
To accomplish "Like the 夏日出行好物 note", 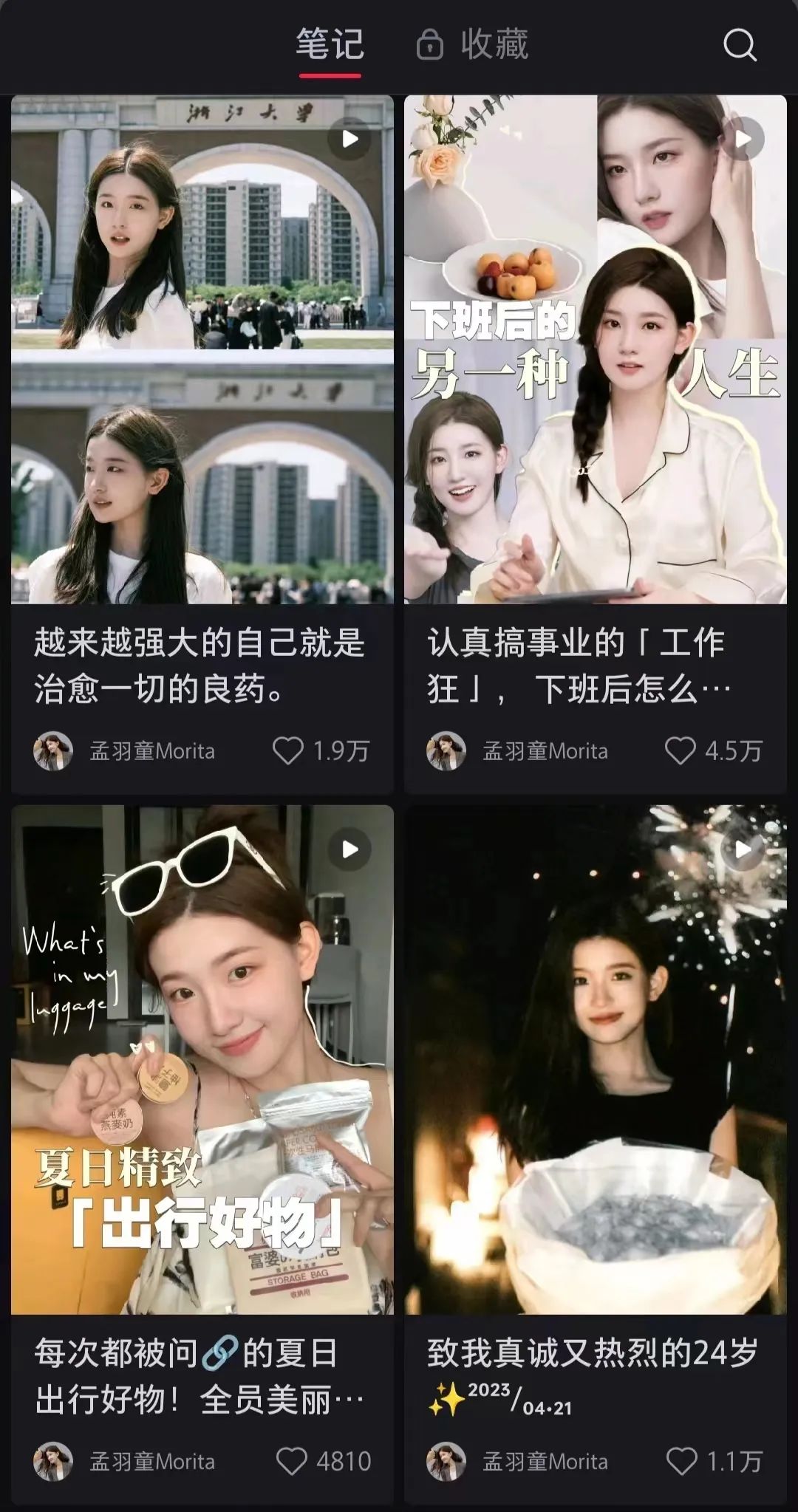I will pyautogui.click(x=291, y=1461).
